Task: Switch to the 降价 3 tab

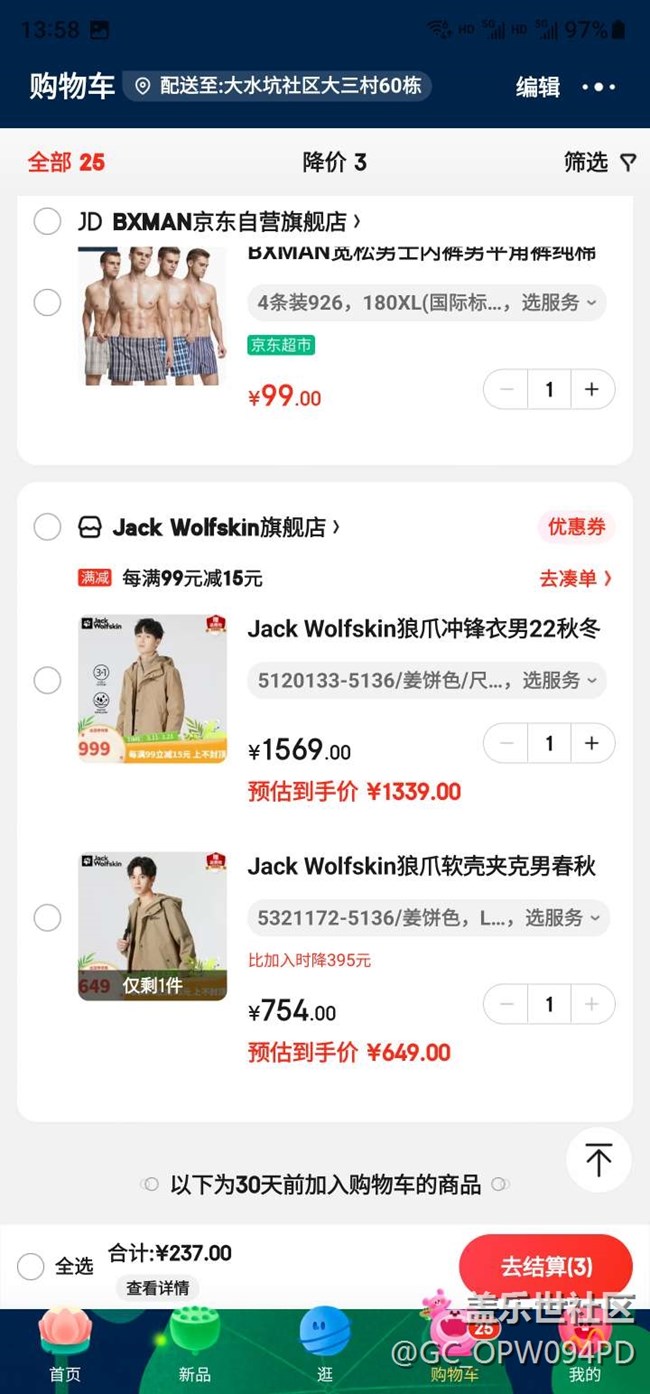Action: pos(334,162)
